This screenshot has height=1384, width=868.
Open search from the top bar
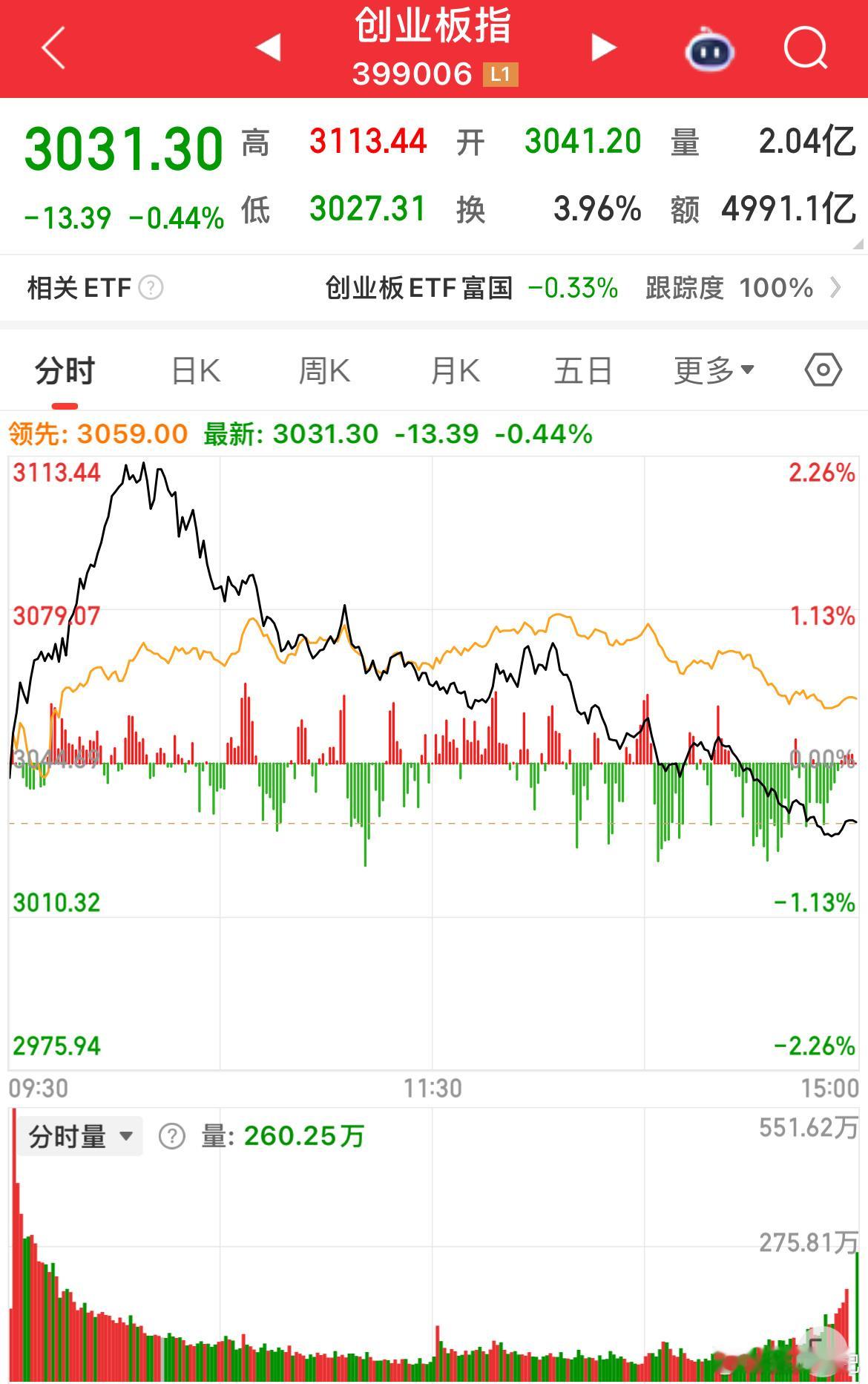point(805,49)
